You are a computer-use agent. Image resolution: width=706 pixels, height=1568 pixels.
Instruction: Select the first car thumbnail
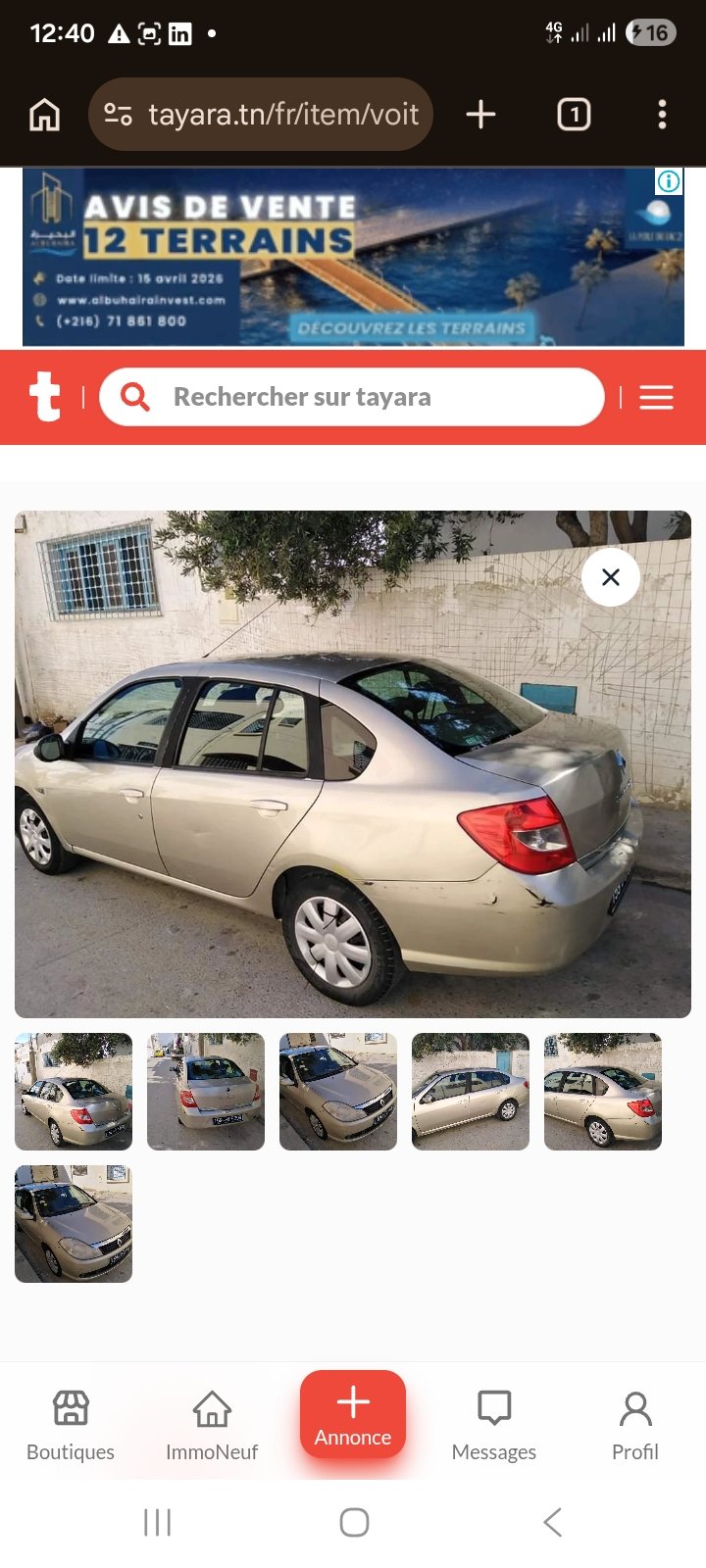click(x=74, y=1091)
